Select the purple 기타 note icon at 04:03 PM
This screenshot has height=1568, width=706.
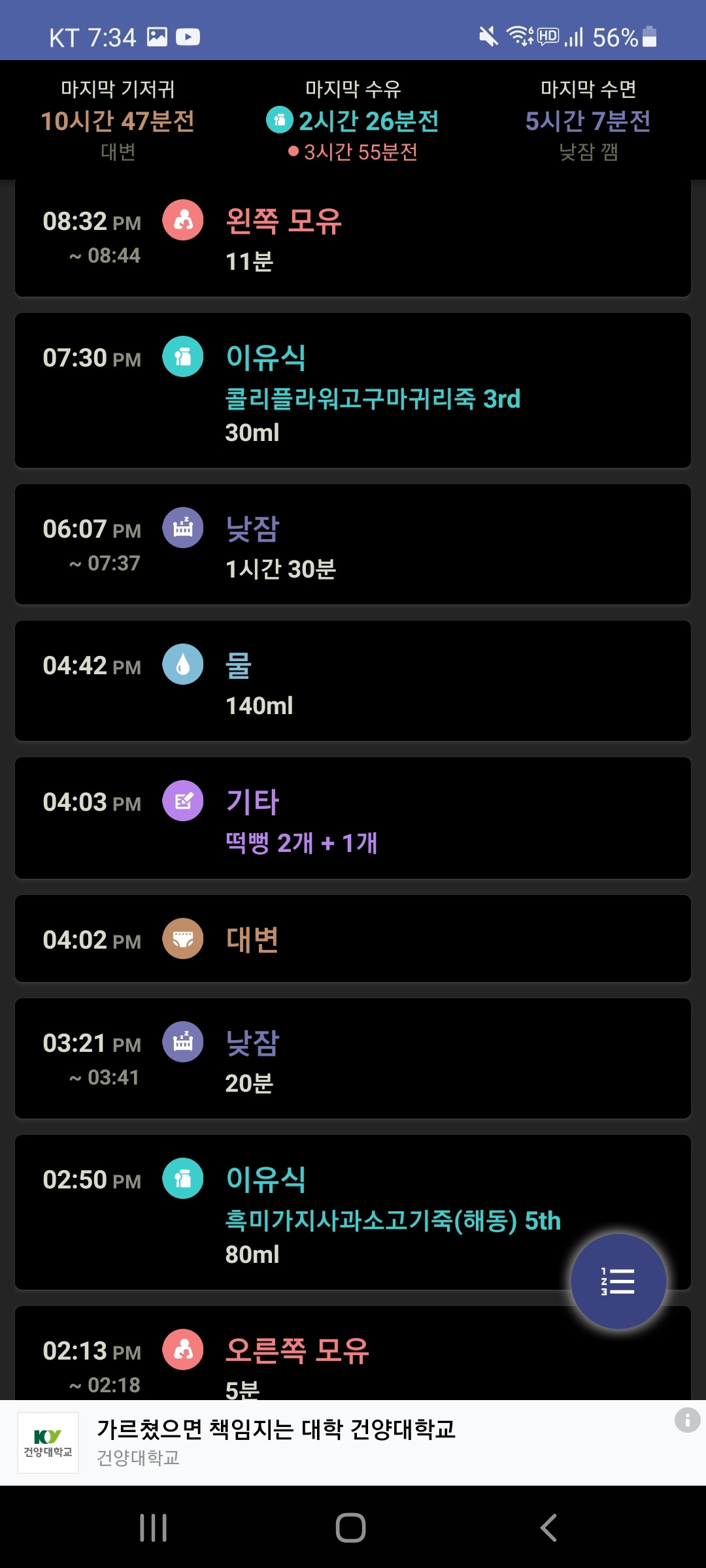[x=183, y=801]
